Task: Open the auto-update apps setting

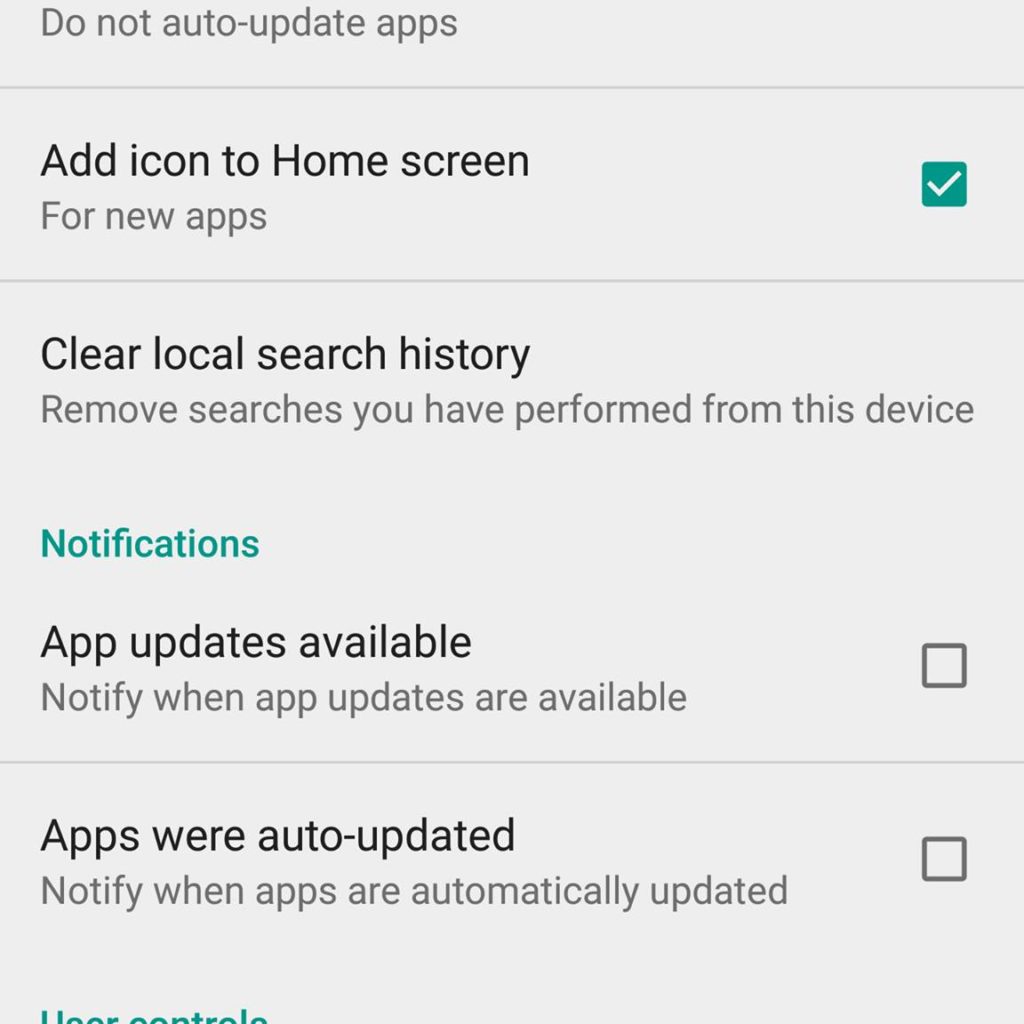Action: point(250,24)
